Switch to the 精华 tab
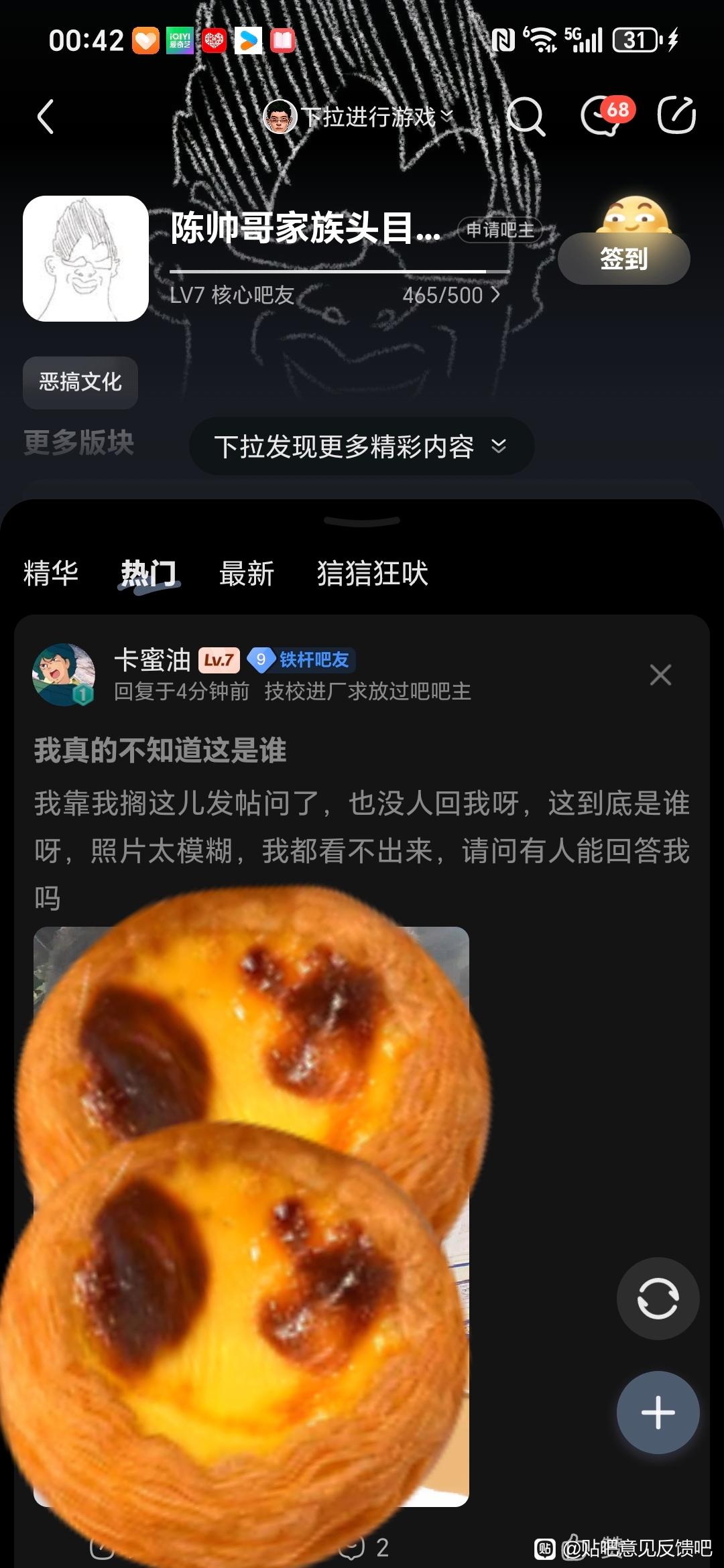Screen dimensions: 724x1568 click(51, 574)
